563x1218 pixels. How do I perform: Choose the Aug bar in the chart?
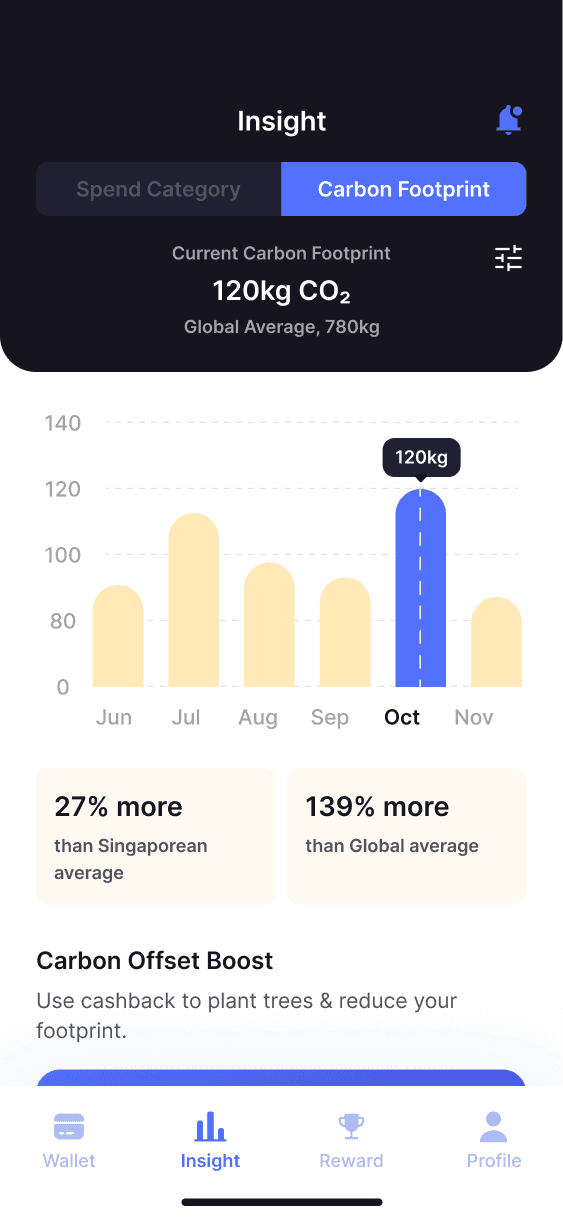(x=269, y=625)
